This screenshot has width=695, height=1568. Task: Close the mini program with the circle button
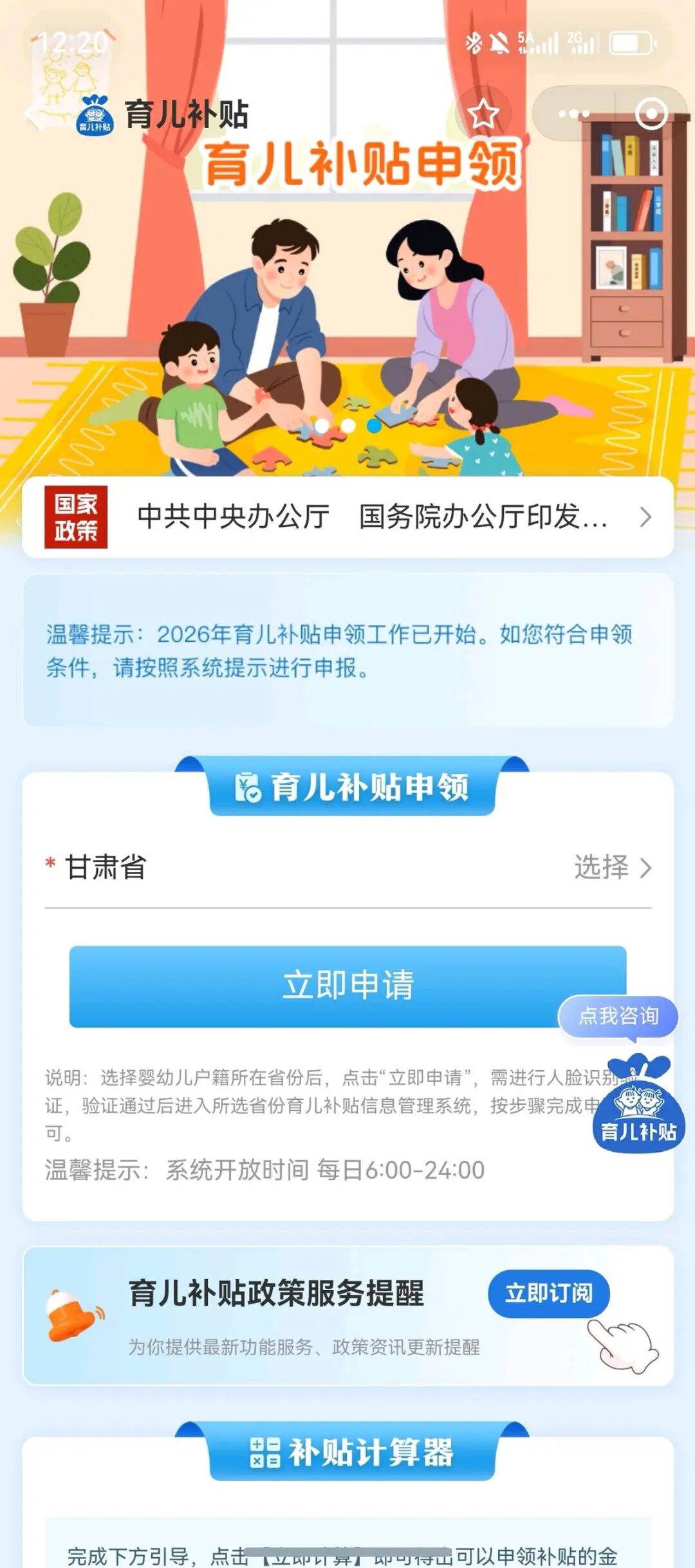(x=651, y=114)
